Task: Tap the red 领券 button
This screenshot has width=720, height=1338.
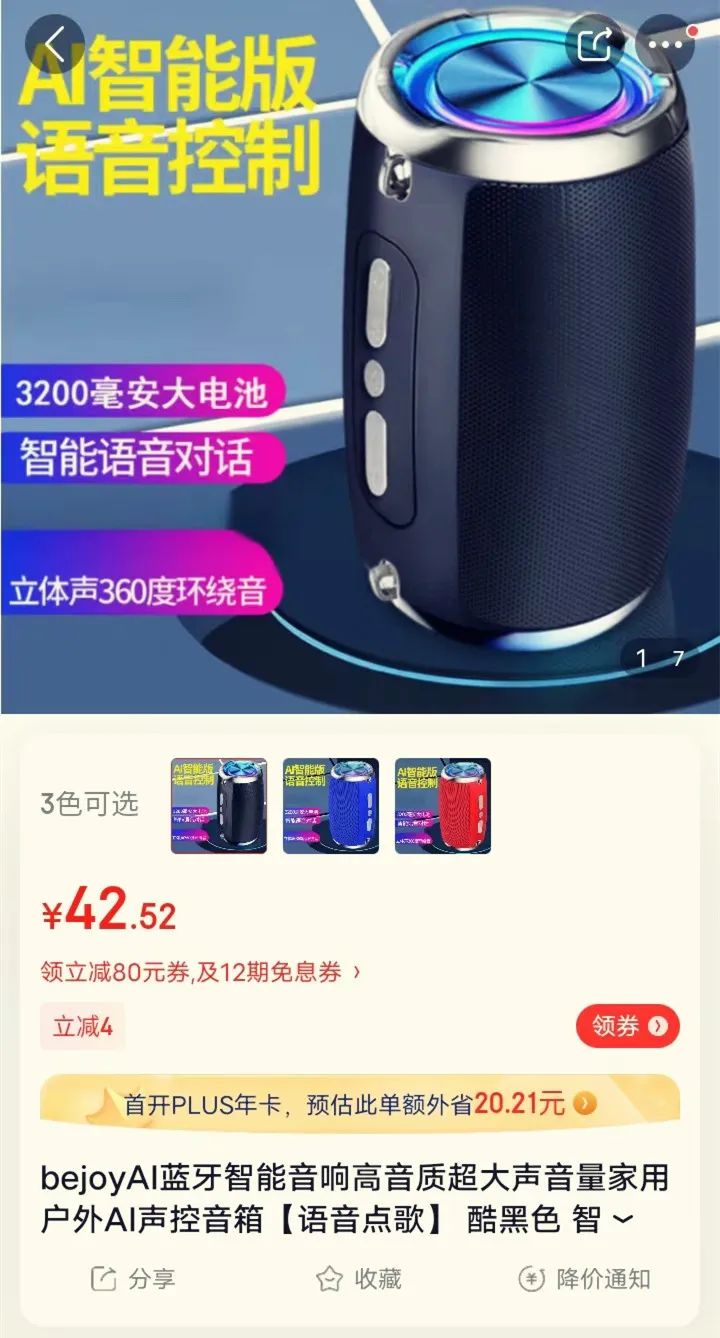Action: (627, 1026)
